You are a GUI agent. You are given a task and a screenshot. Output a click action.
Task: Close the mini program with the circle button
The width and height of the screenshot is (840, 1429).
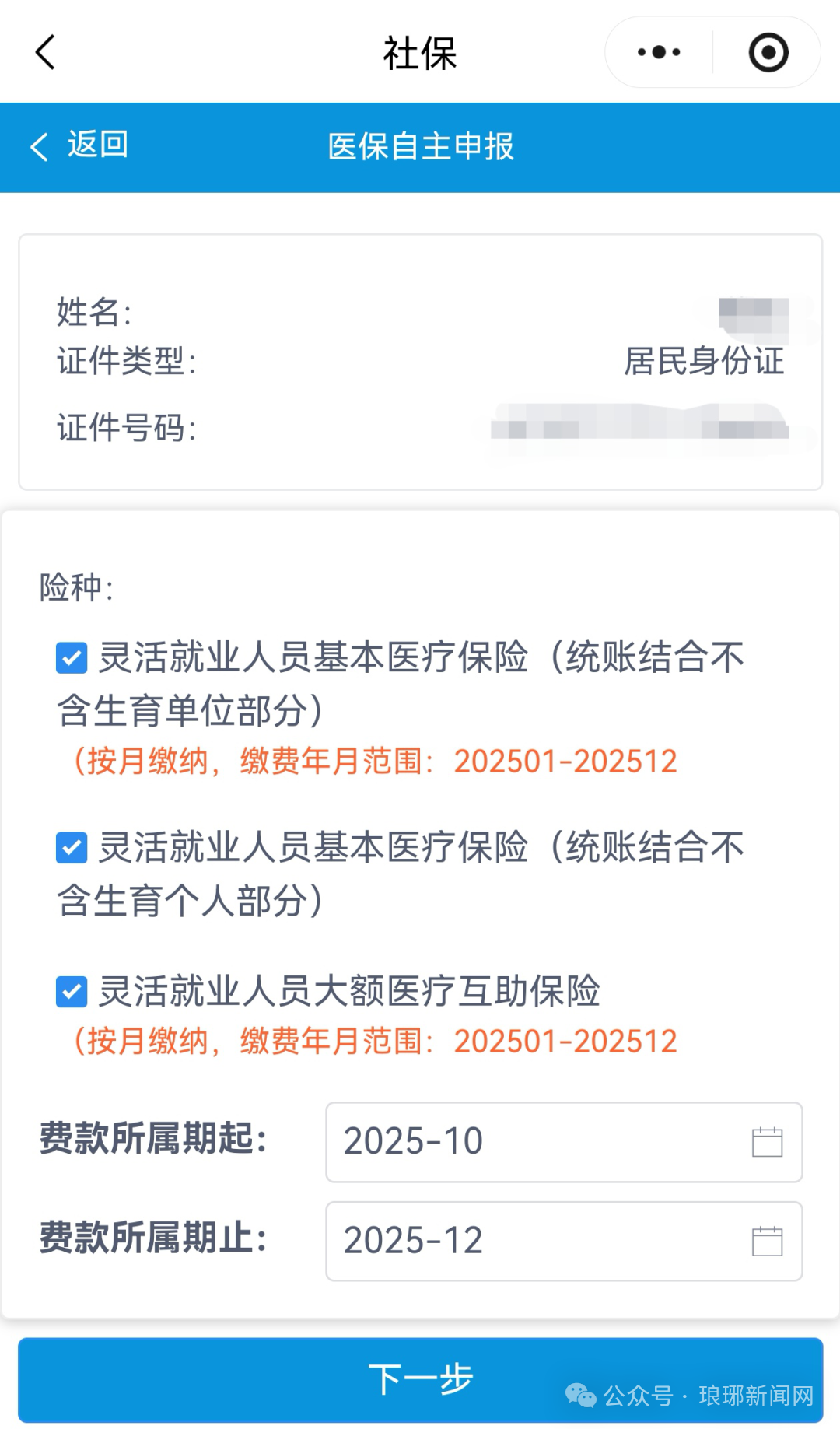pyautogui.click(x=768, y=53)
